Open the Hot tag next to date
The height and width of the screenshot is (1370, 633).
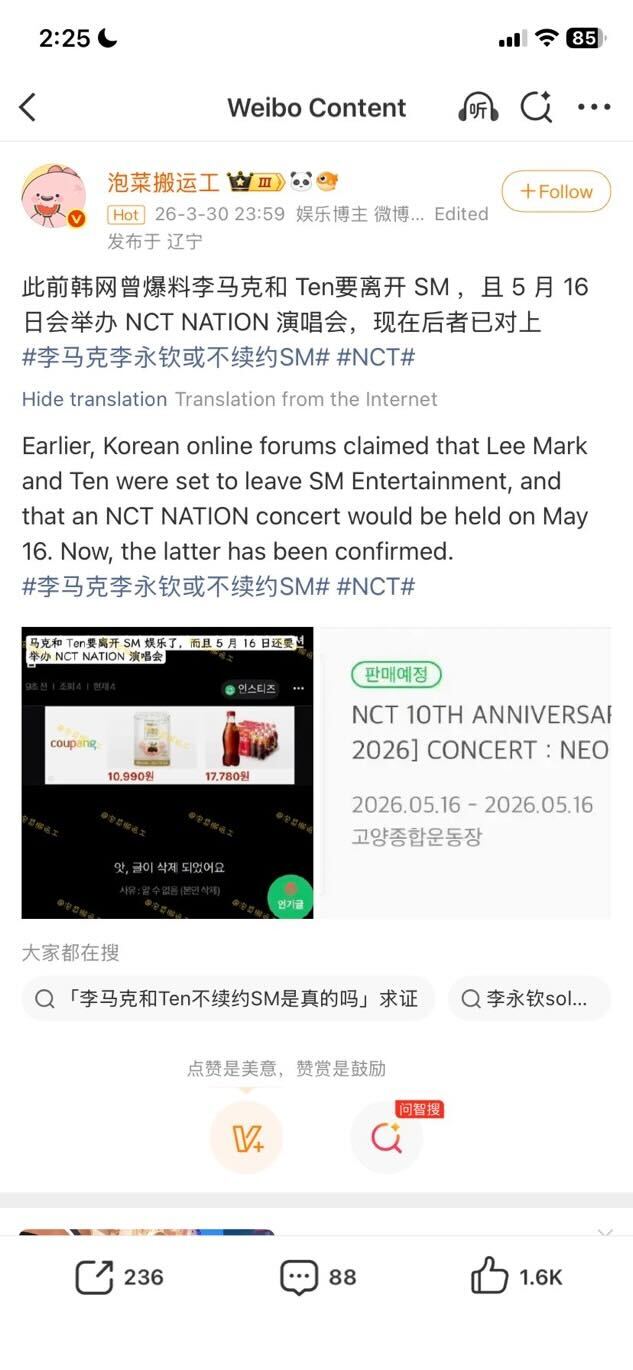coord(126,214)
